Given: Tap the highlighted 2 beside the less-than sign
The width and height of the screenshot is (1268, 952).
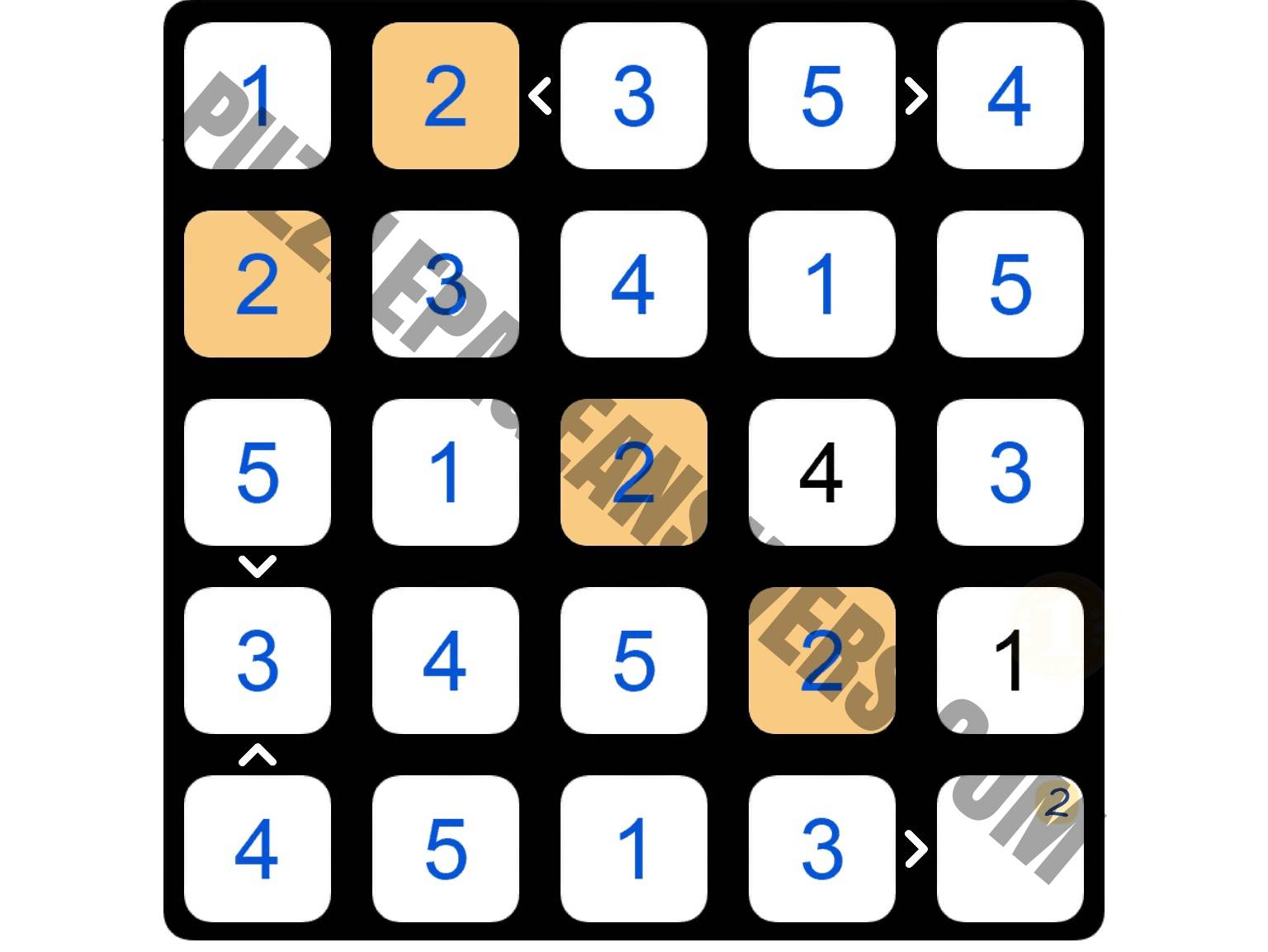Looking at the screenshot, I should pos(445,96).
